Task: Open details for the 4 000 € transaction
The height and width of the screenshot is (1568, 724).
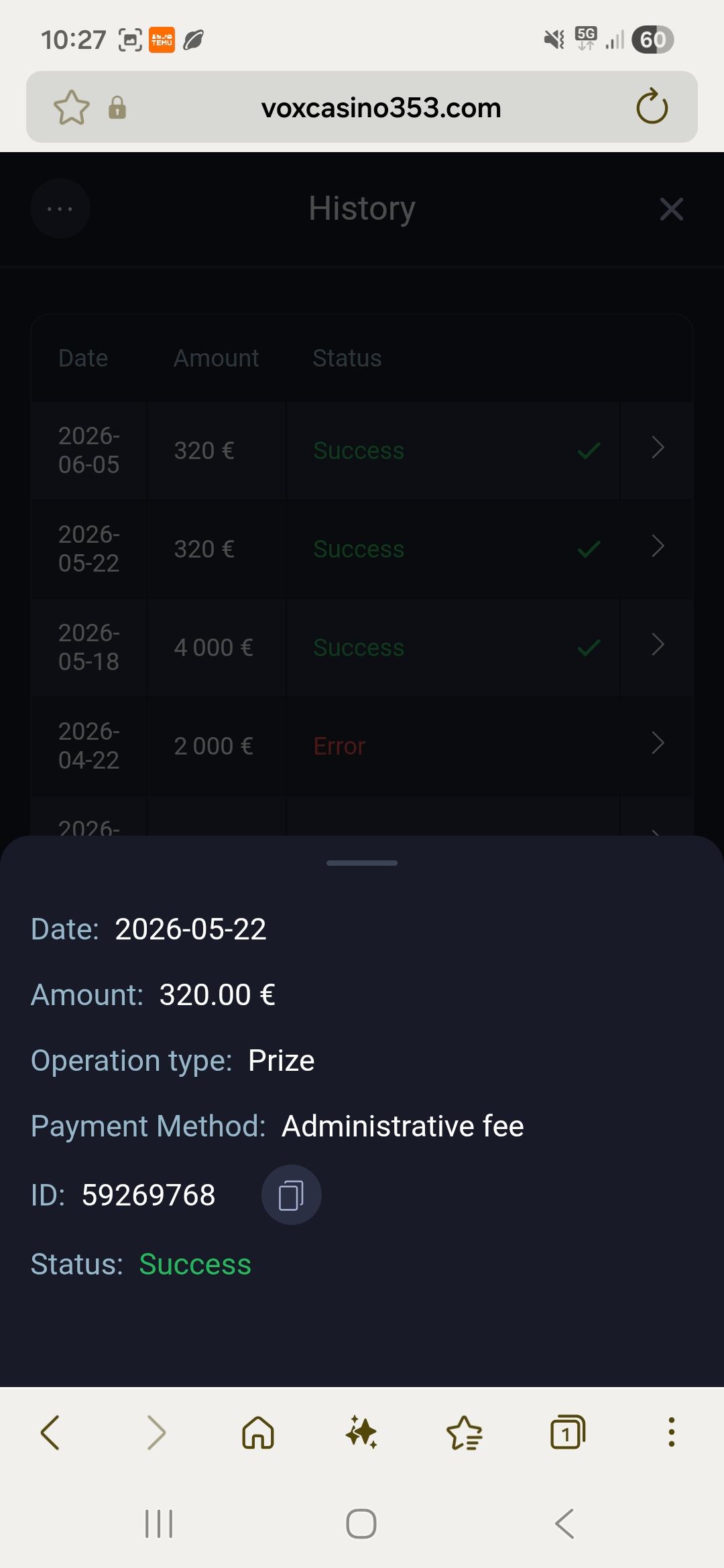Action: [658, 645]
